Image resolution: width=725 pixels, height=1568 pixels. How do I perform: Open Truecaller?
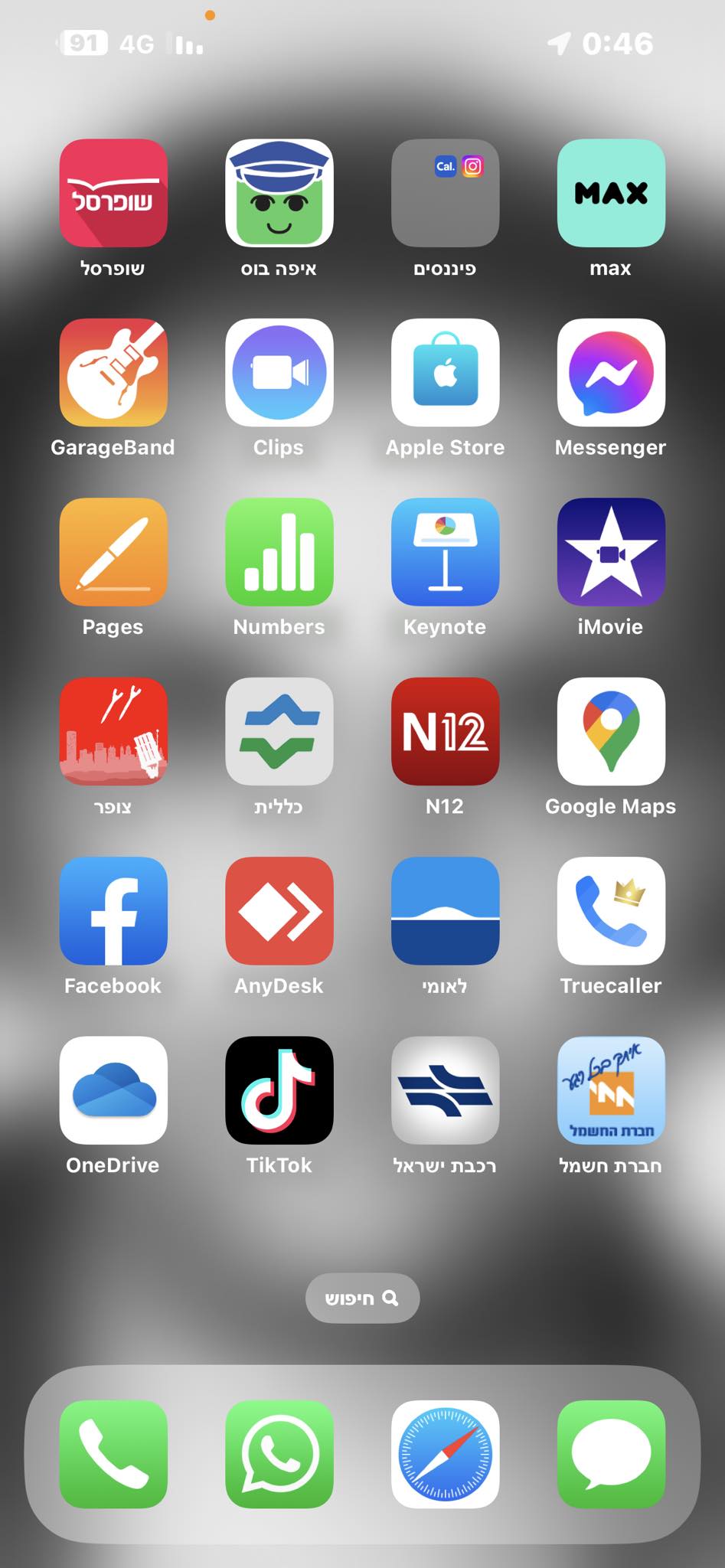point(611,911)
